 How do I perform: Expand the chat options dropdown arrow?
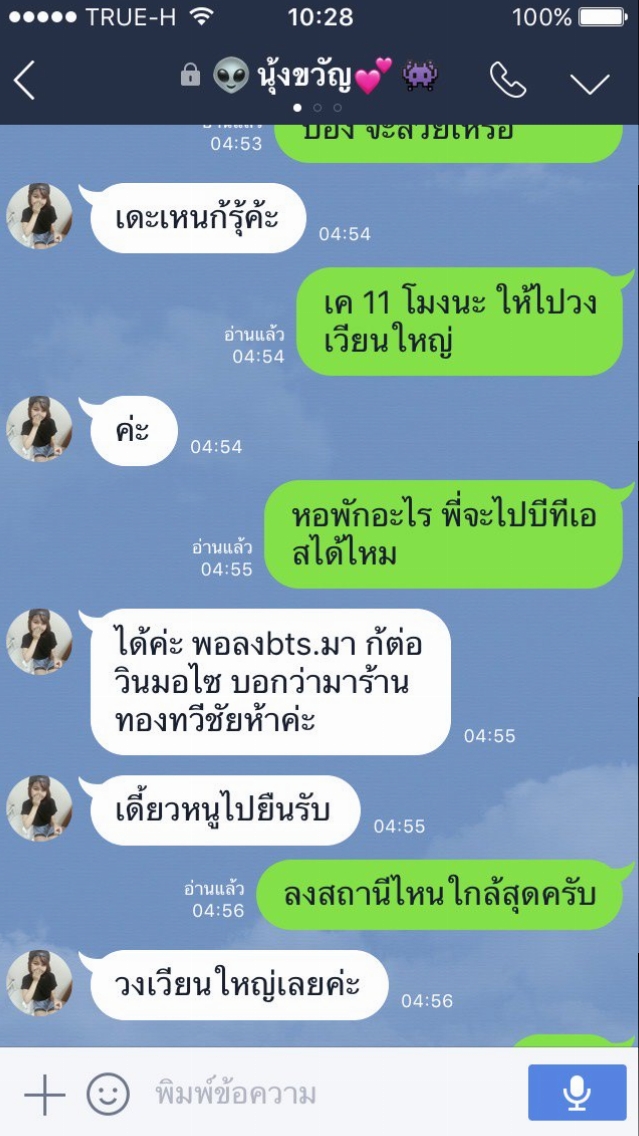coord(590,83)
